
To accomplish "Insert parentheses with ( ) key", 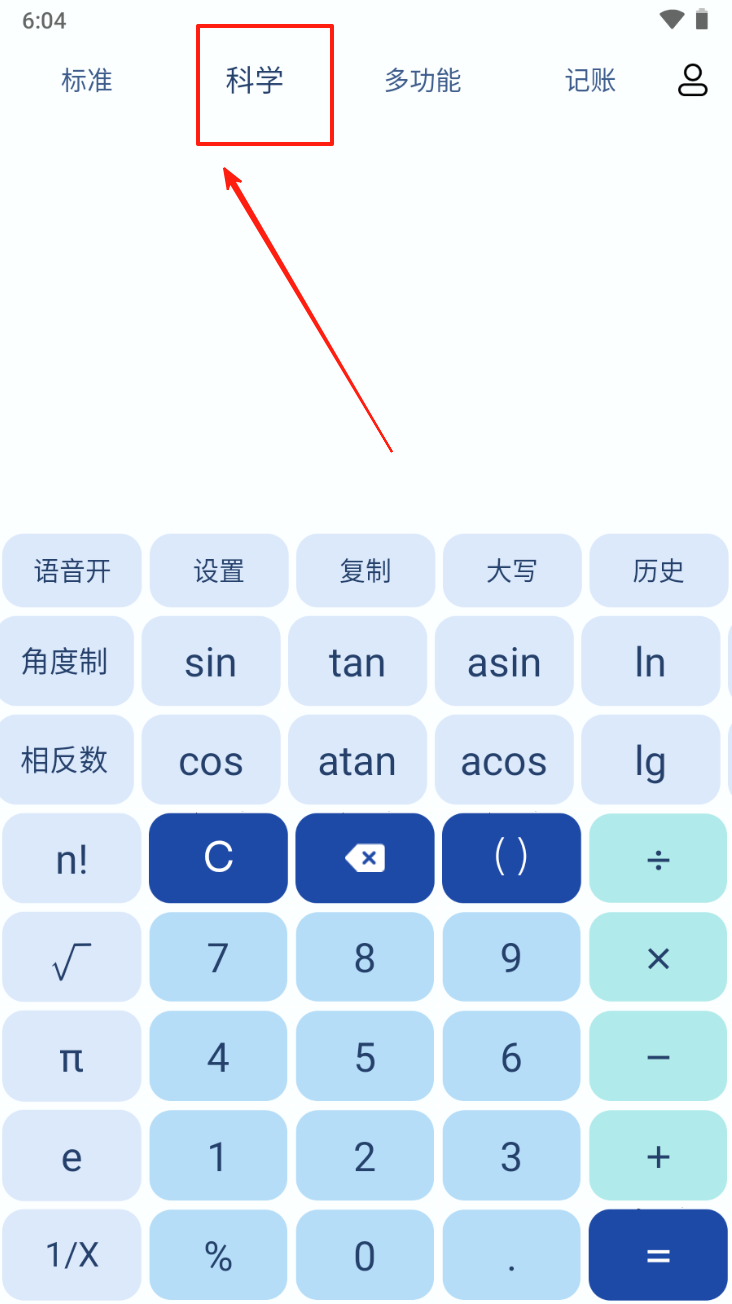I will click(x=511, y=858).
